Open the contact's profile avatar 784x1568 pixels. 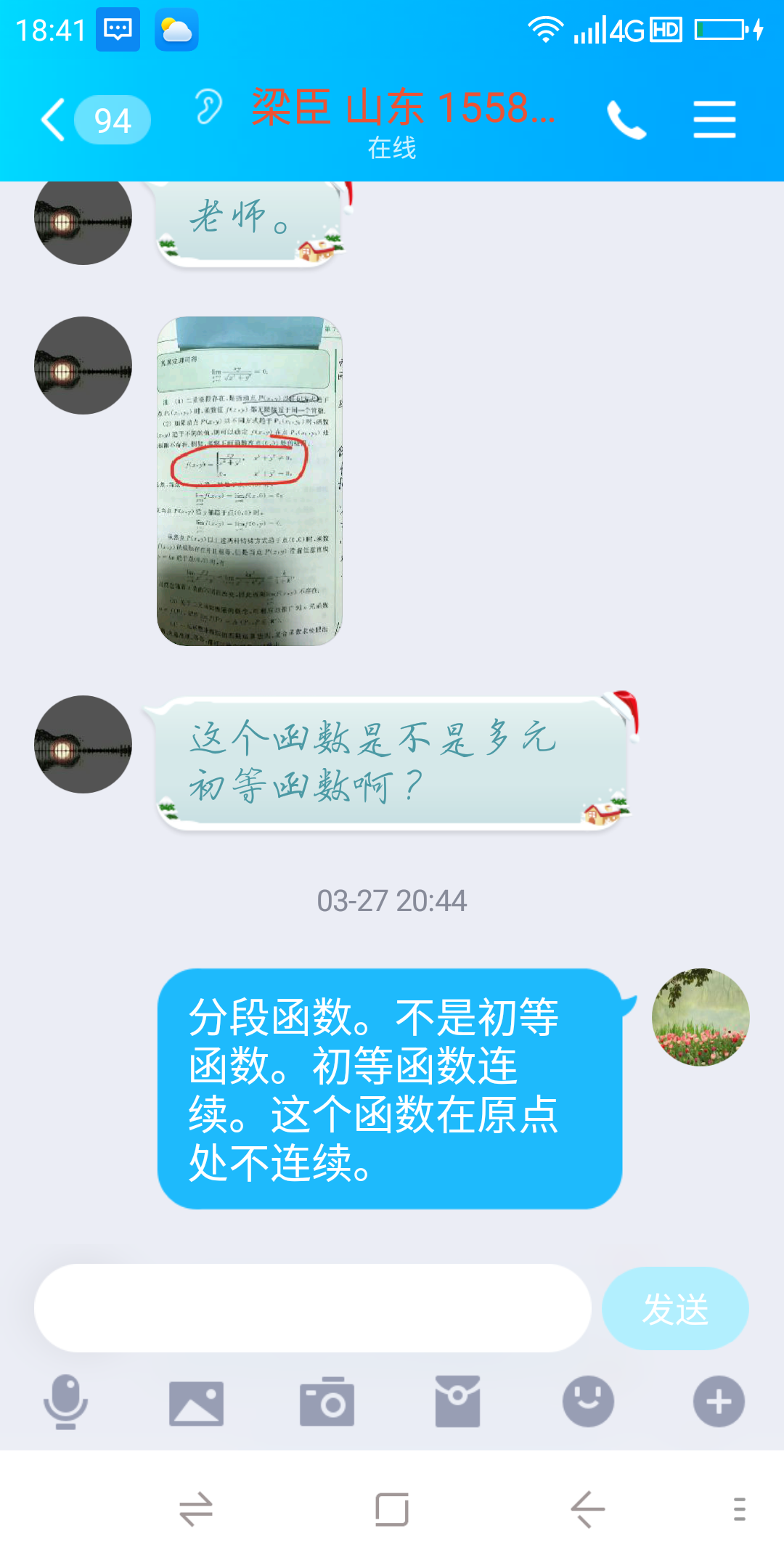pyautogui.click(x=83, y=744)
